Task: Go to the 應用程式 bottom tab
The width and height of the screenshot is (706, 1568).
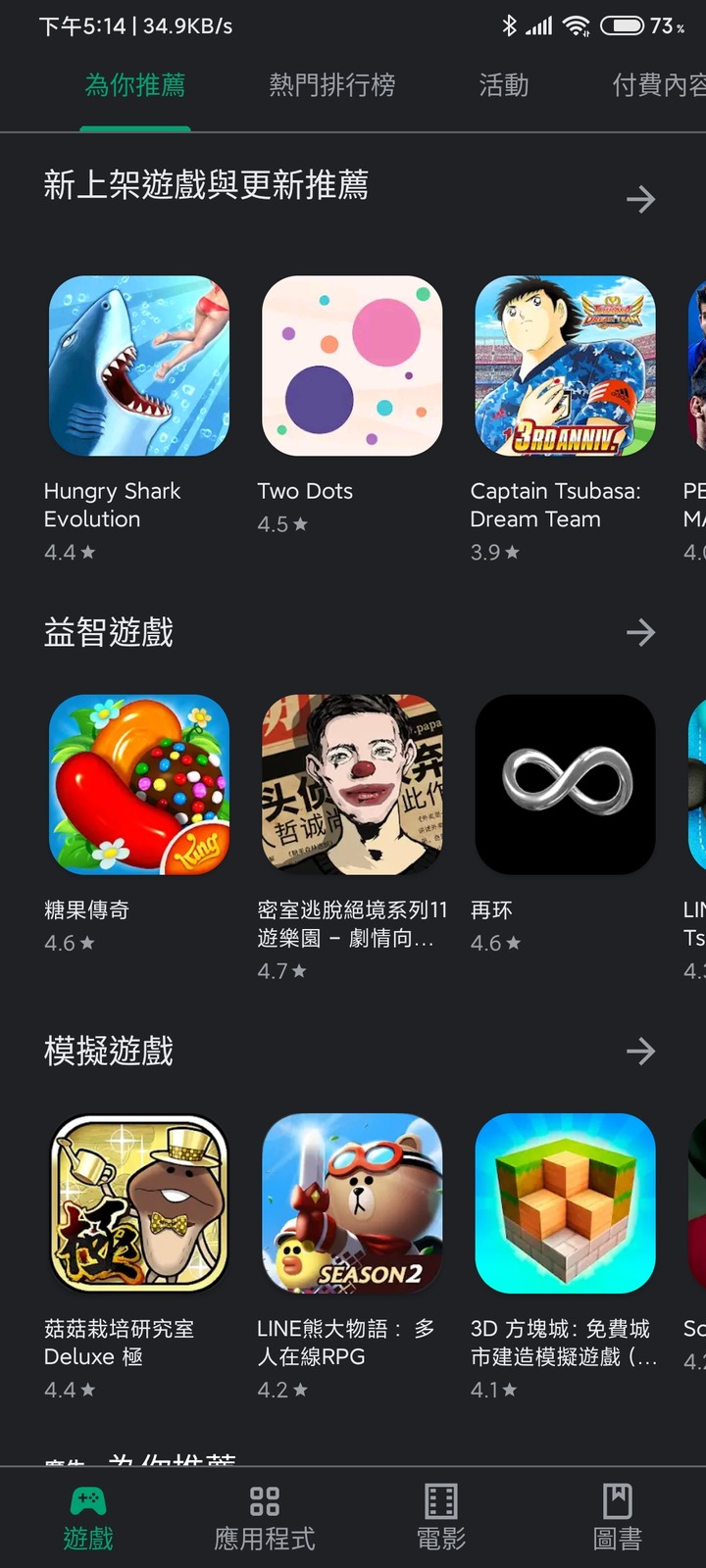Action: (265, 1518)
